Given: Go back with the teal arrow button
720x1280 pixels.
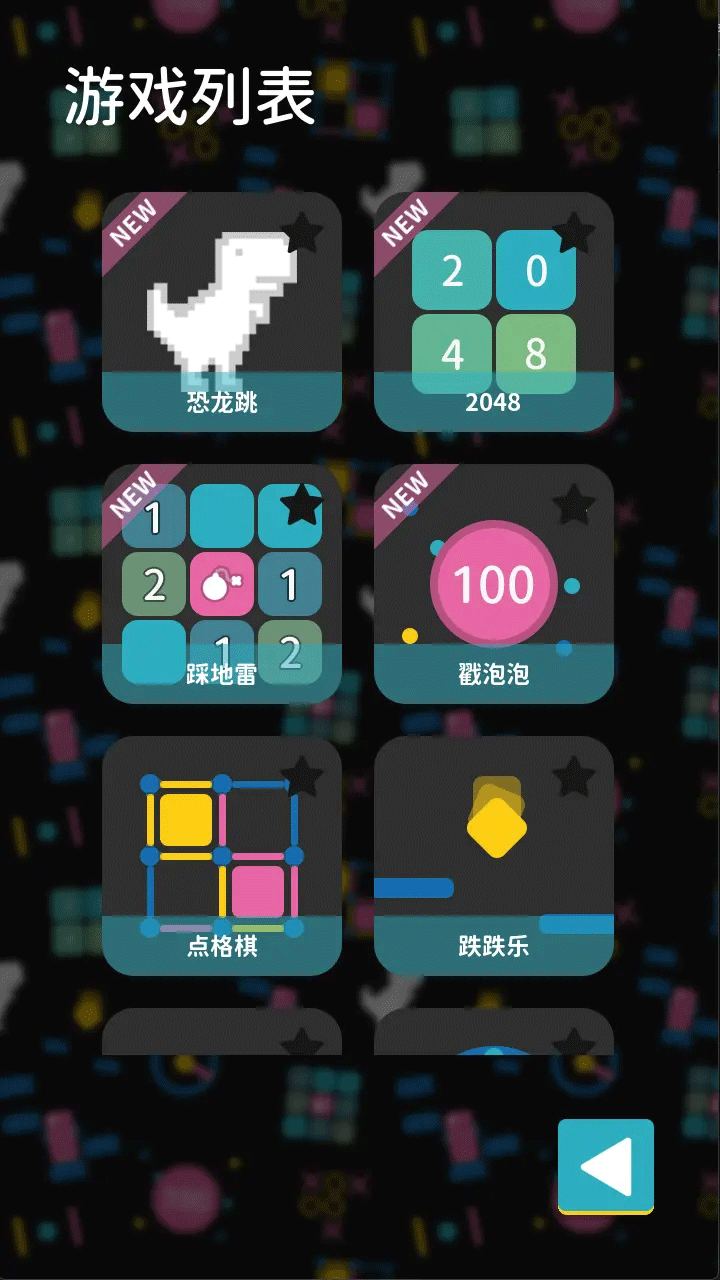Looking at the screenshot, I should tap(605, 1165).
